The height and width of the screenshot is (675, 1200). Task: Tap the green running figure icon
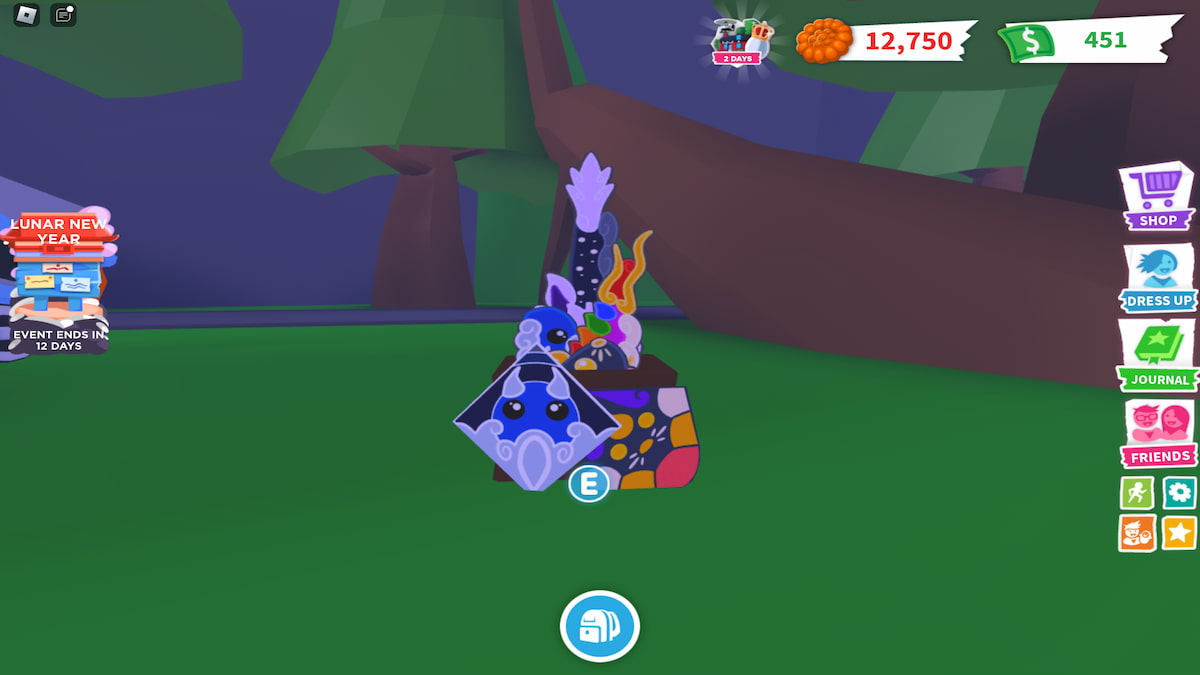tap(1137, 492)
